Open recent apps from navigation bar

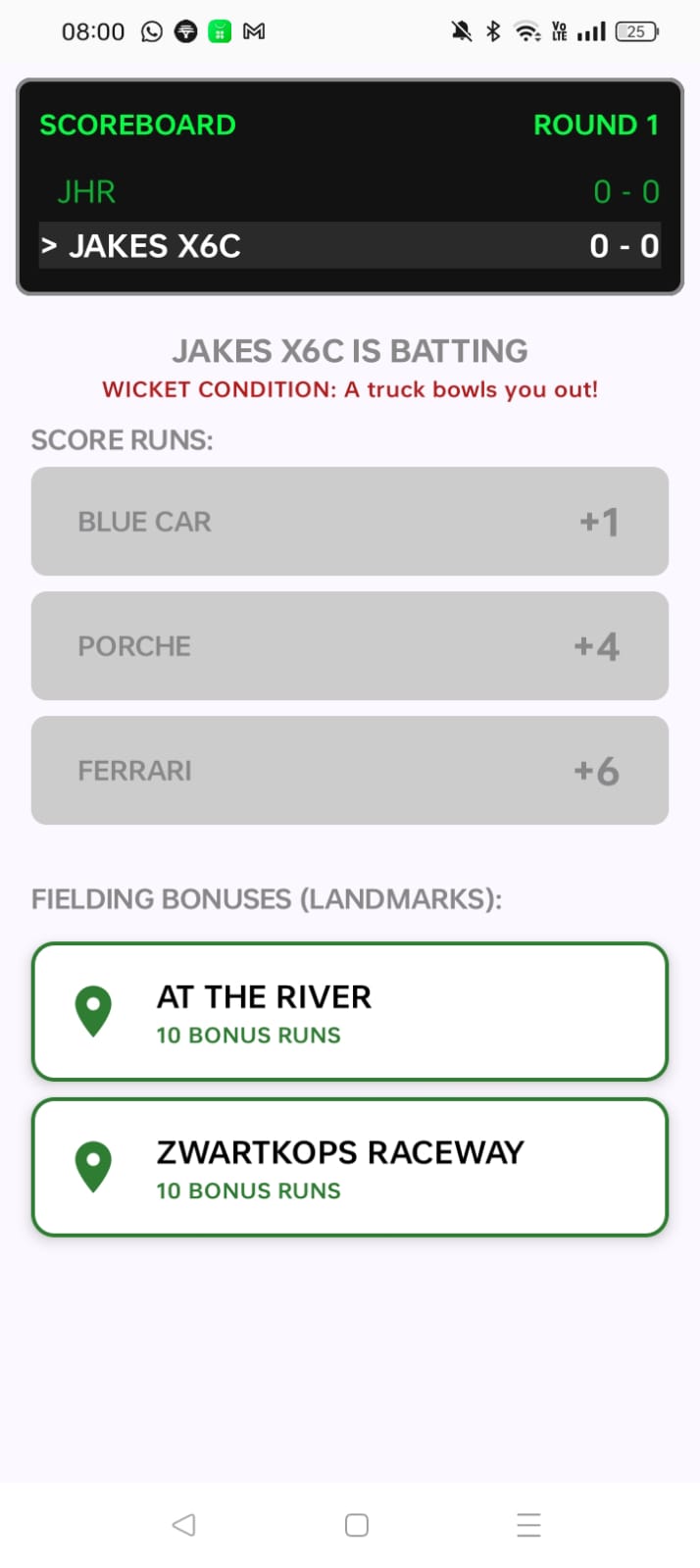click(x=528, y=1524)
